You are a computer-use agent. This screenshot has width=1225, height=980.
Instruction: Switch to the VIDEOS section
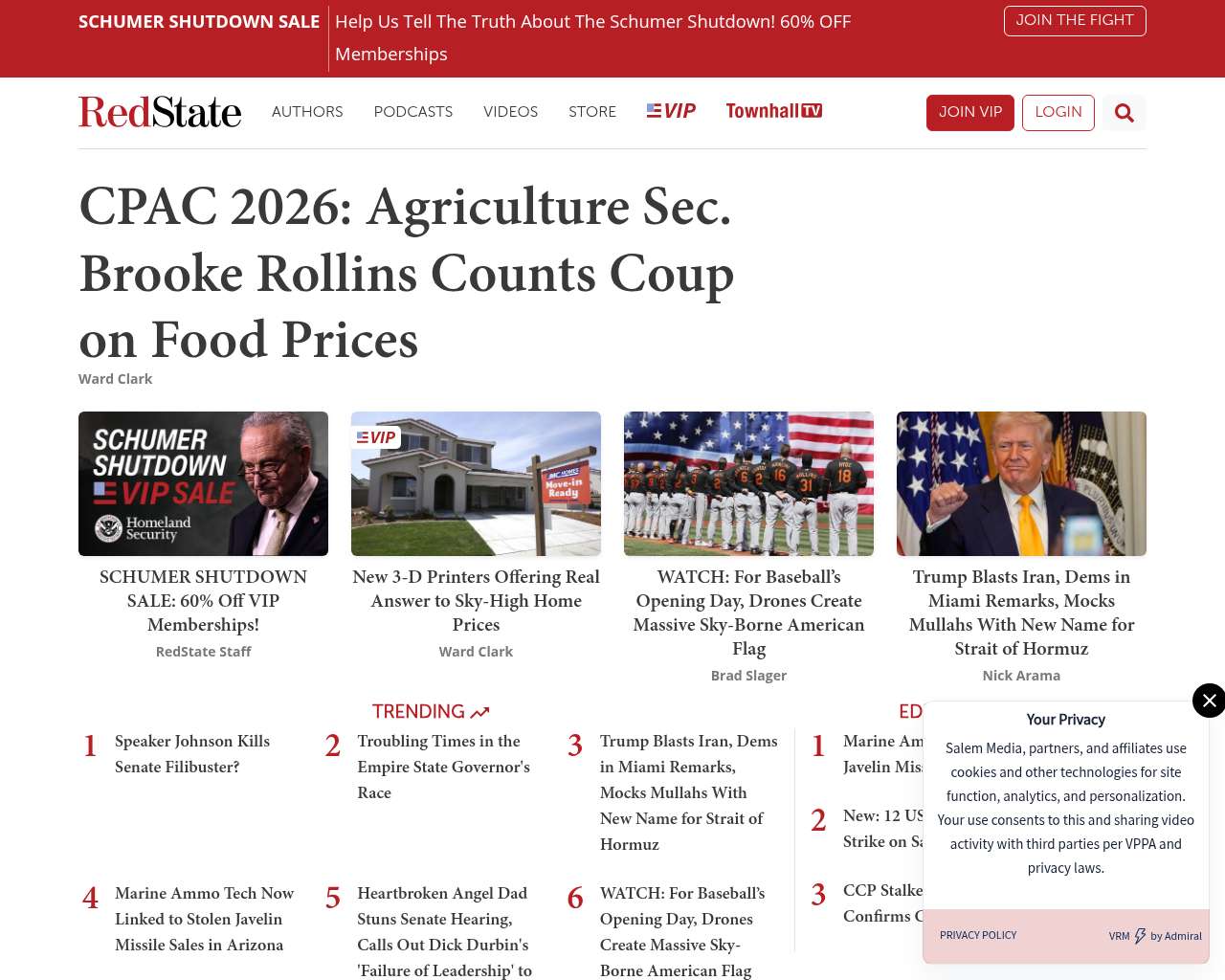510,112
